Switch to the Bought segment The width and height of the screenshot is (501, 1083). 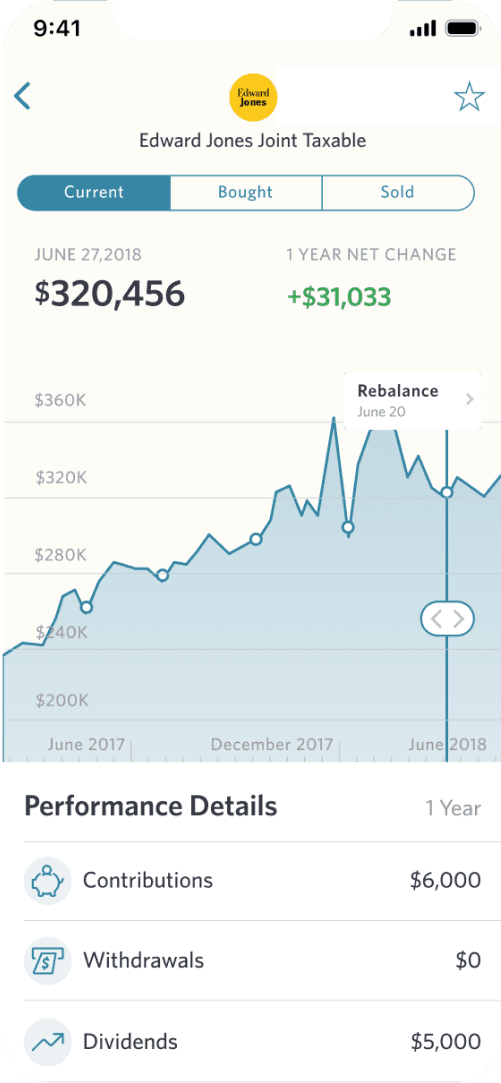click(245, 192)
